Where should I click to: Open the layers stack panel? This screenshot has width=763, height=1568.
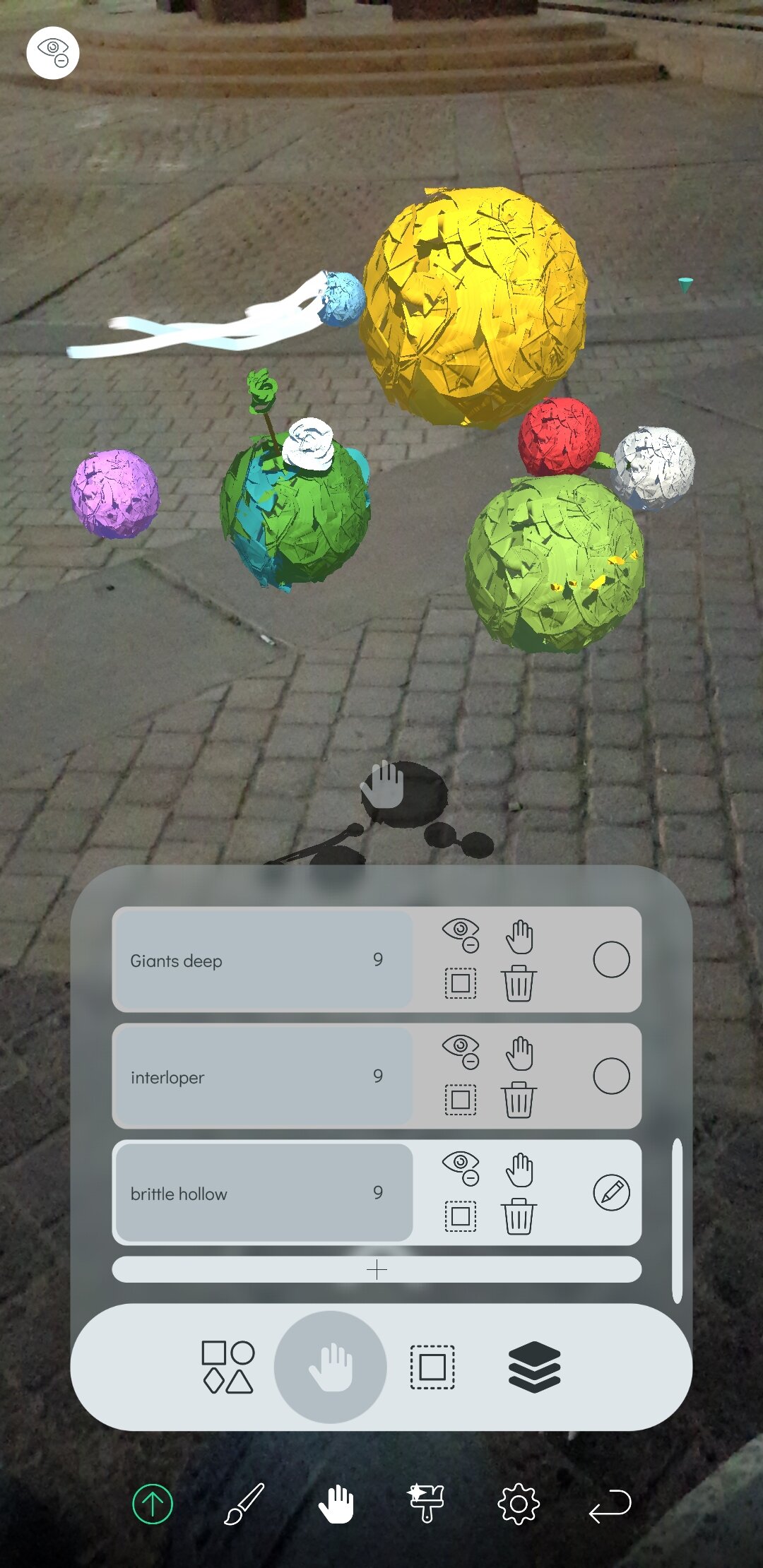534,1367
